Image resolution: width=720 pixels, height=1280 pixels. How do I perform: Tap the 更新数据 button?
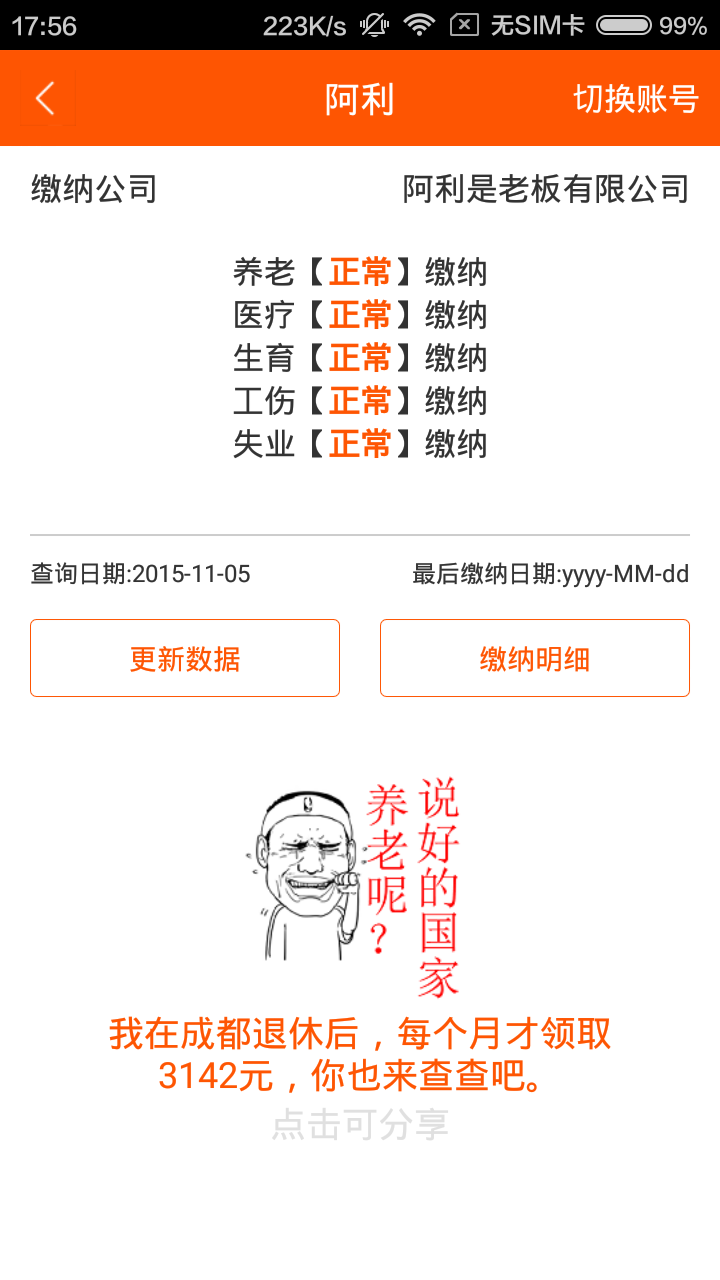coord(185,658)
